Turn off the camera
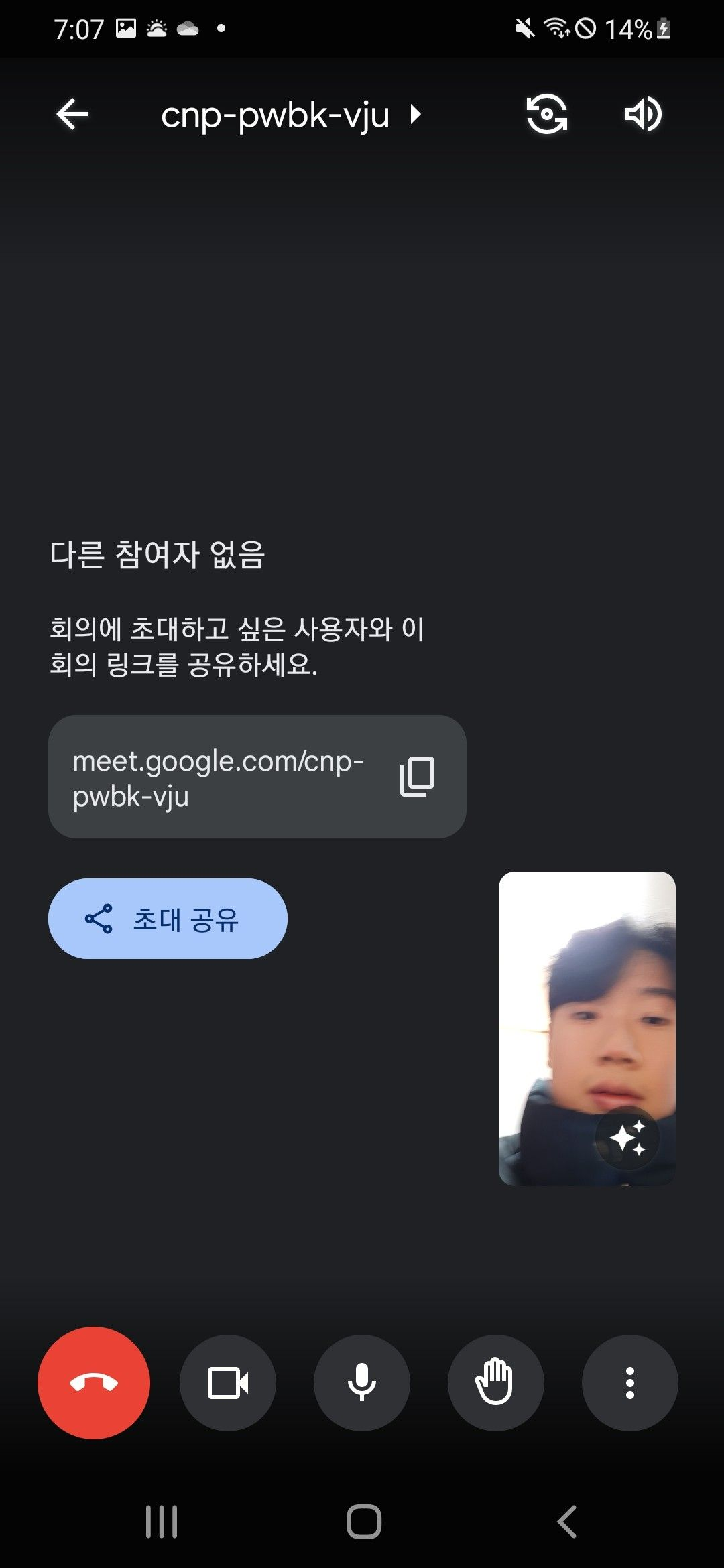The width and height of the screenshot is (724, 1568). (228, 1382)
